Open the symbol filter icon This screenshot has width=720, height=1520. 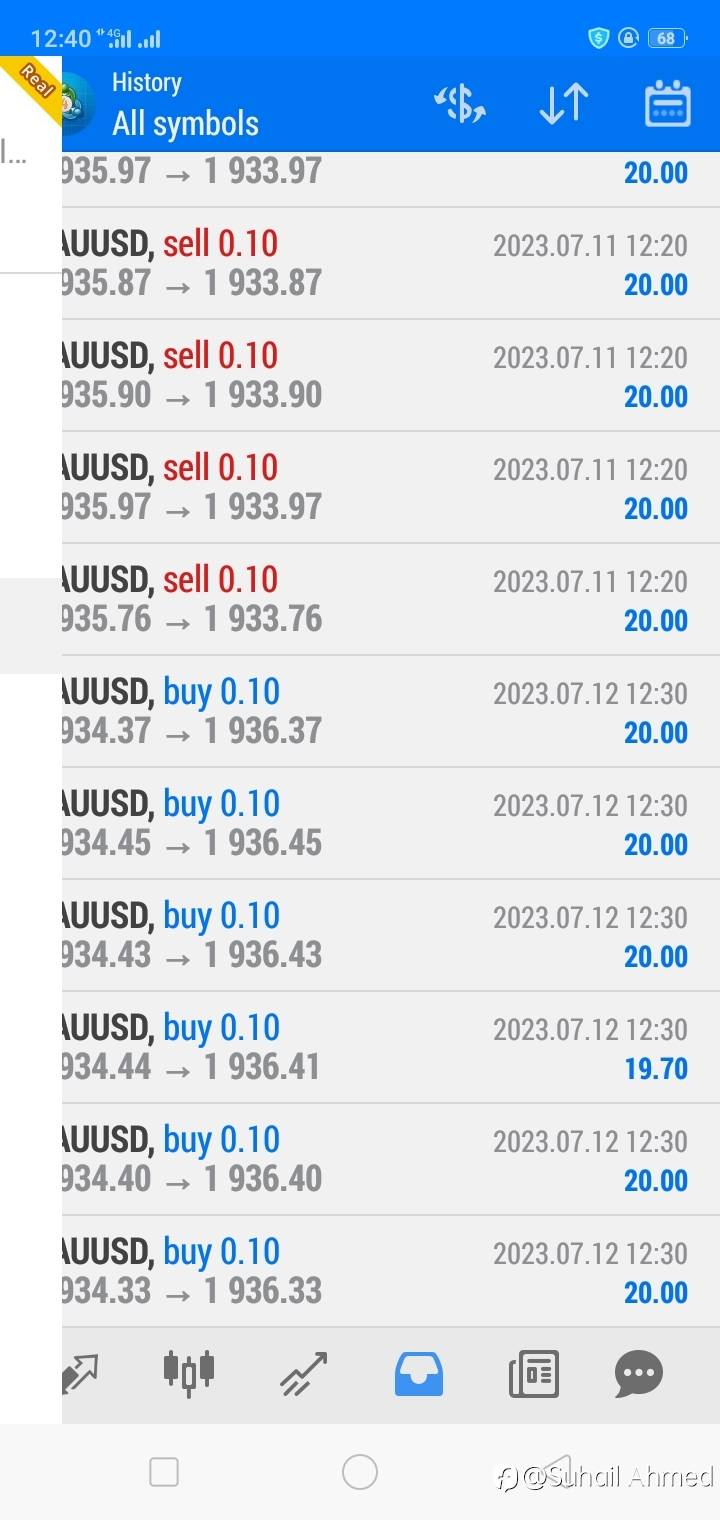[x=460, y=104]
